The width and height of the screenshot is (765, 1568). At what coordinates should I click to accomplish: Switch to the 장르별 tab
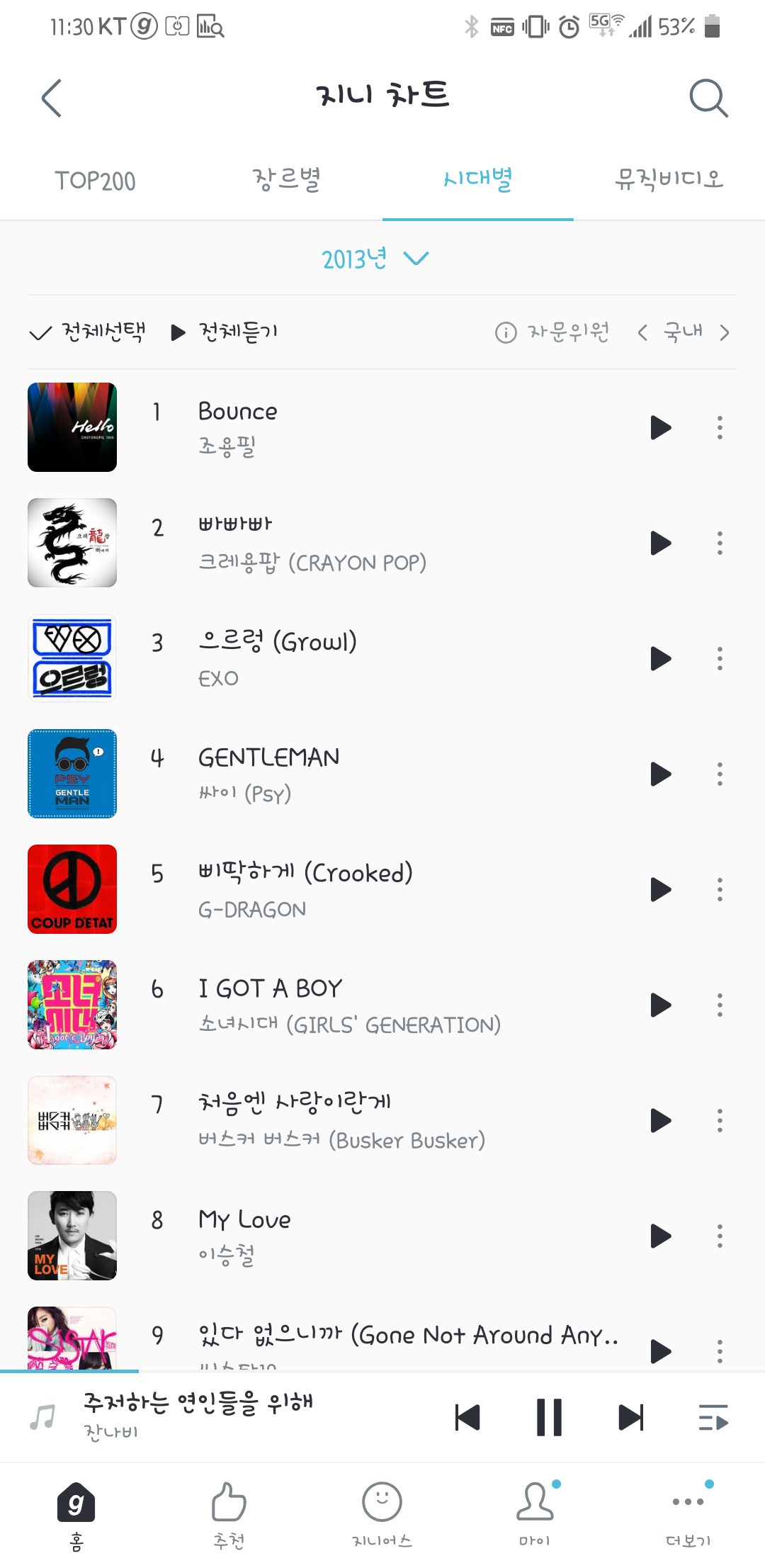pyautogui.click(x=287, y=181)
